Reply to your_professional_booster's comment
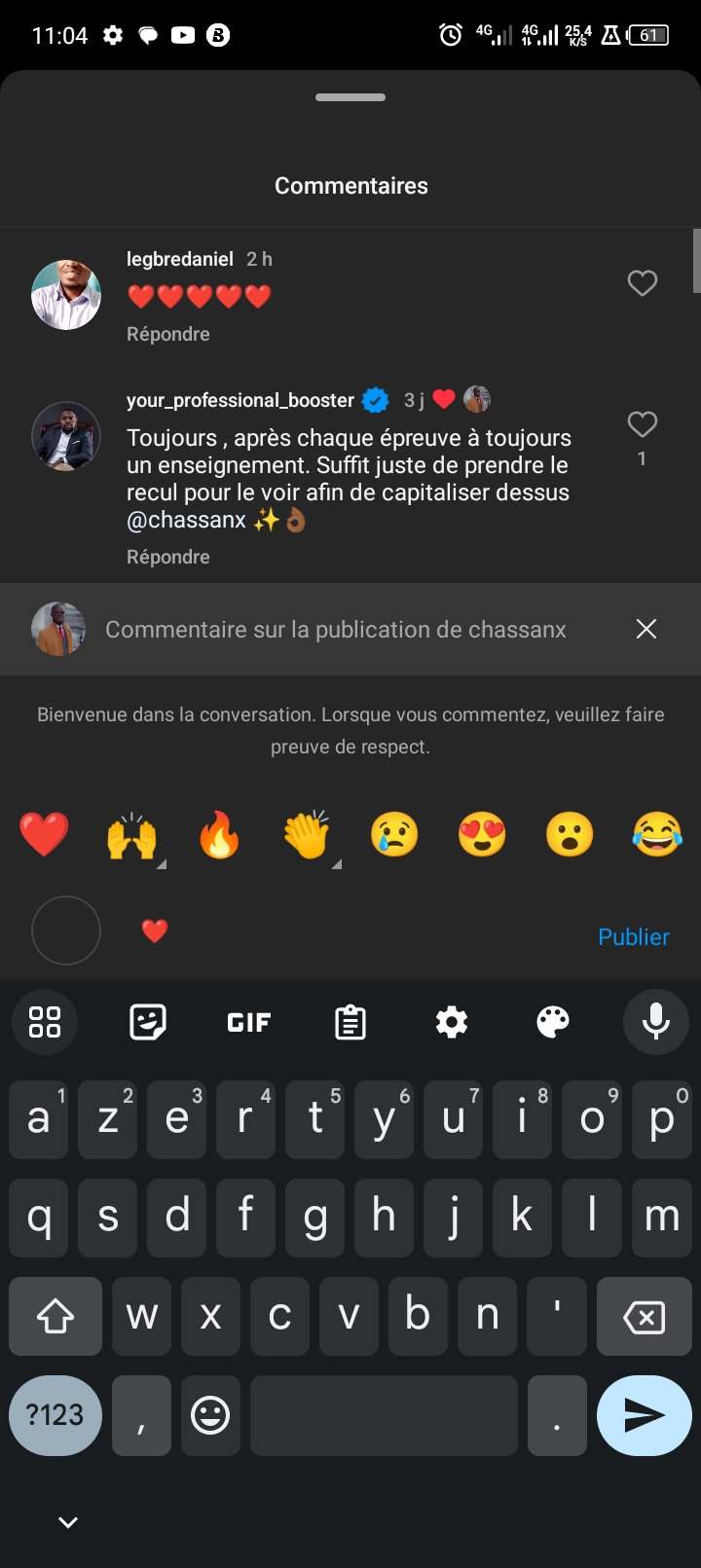Image resolution: width=701 pixels, height=1568 pixels. (168, 557)
